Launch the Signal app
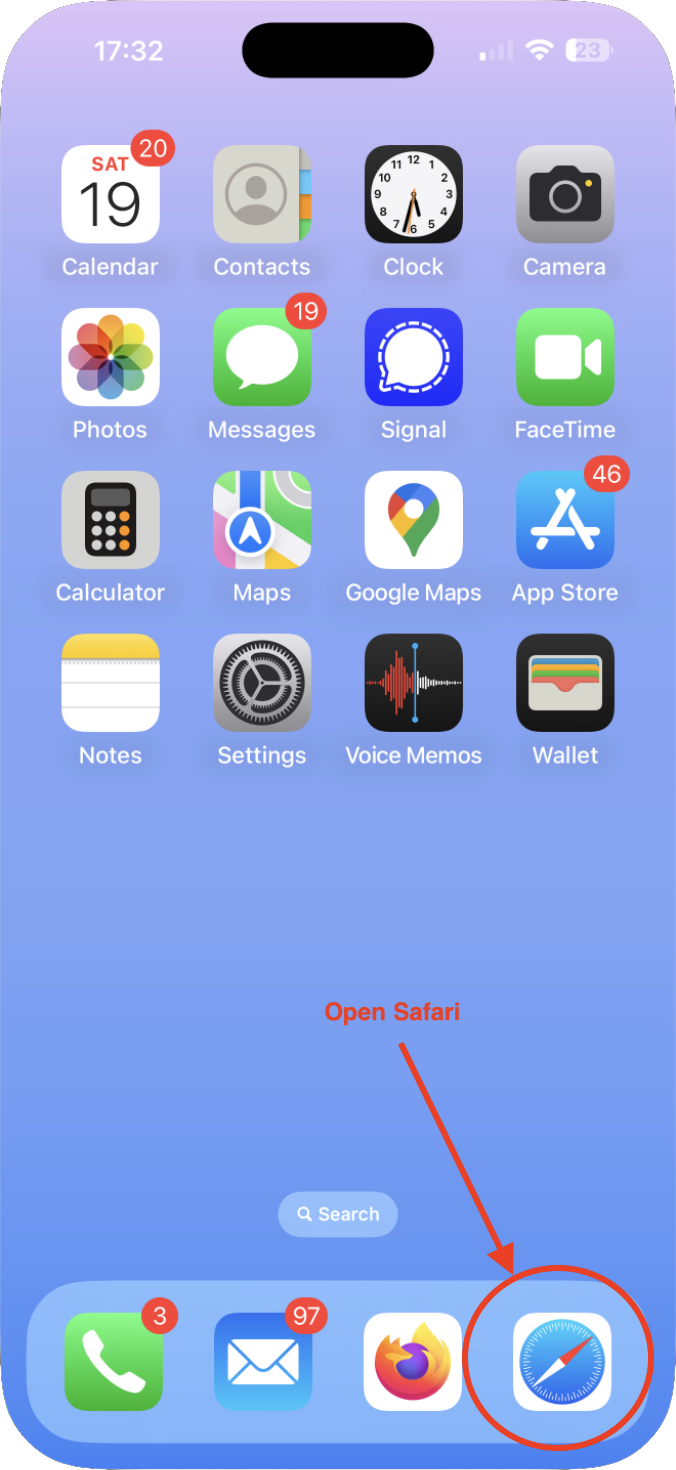676x1470 pixels. 413,357
